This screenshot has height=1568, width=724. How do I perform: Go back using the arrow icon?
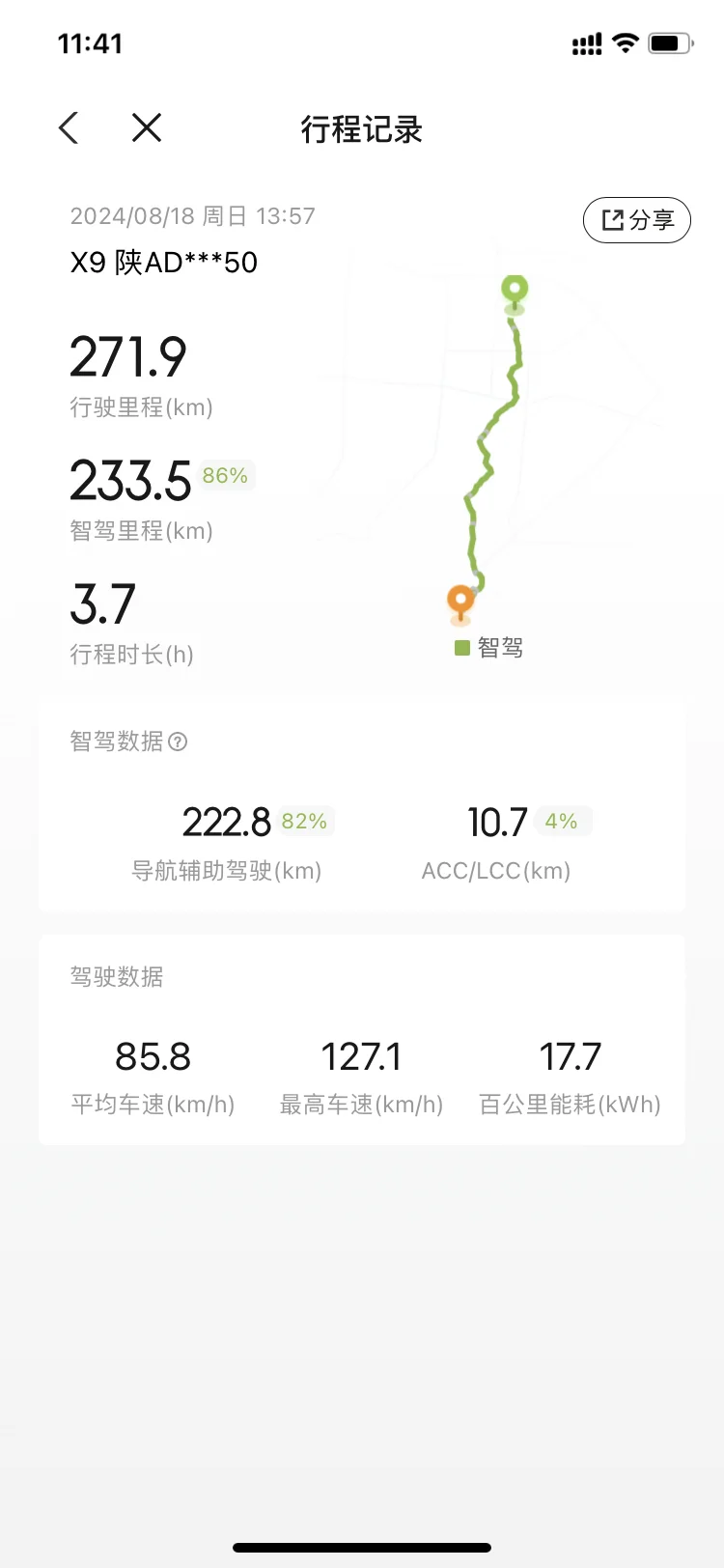[69, 127]
